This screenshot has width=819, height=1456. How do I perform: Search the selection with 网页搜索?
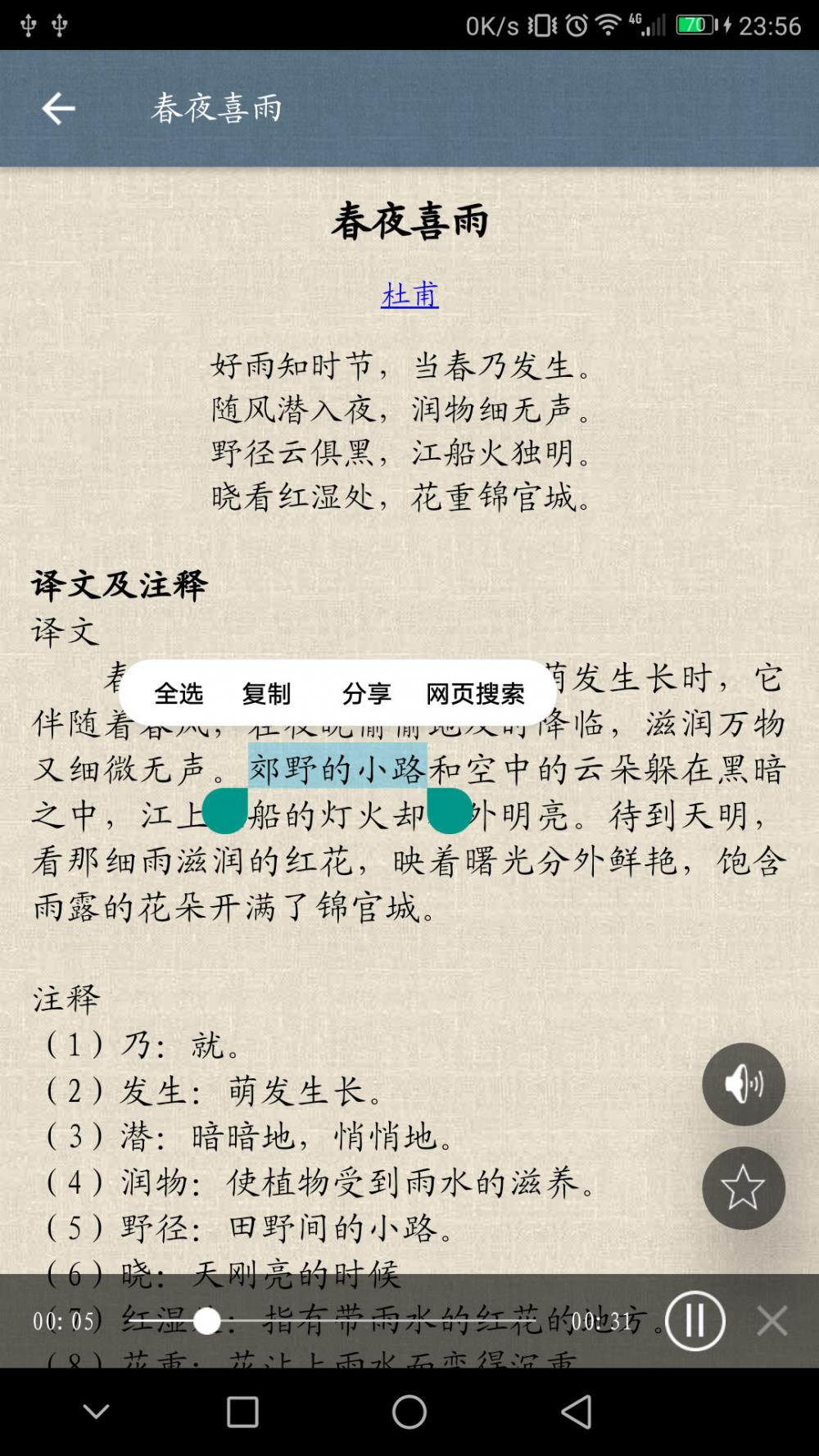point(475,694)
